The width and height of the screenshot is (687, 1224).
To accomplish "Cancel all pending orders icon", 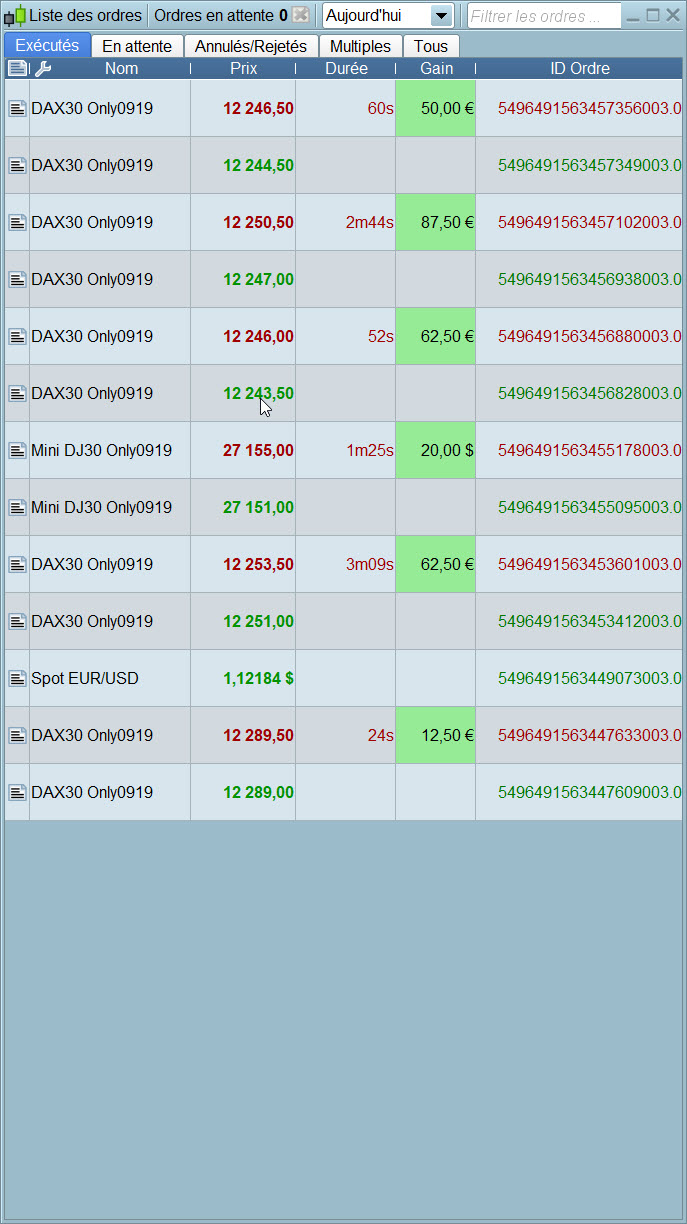I will pyautogui.click(x=300, y=15).
